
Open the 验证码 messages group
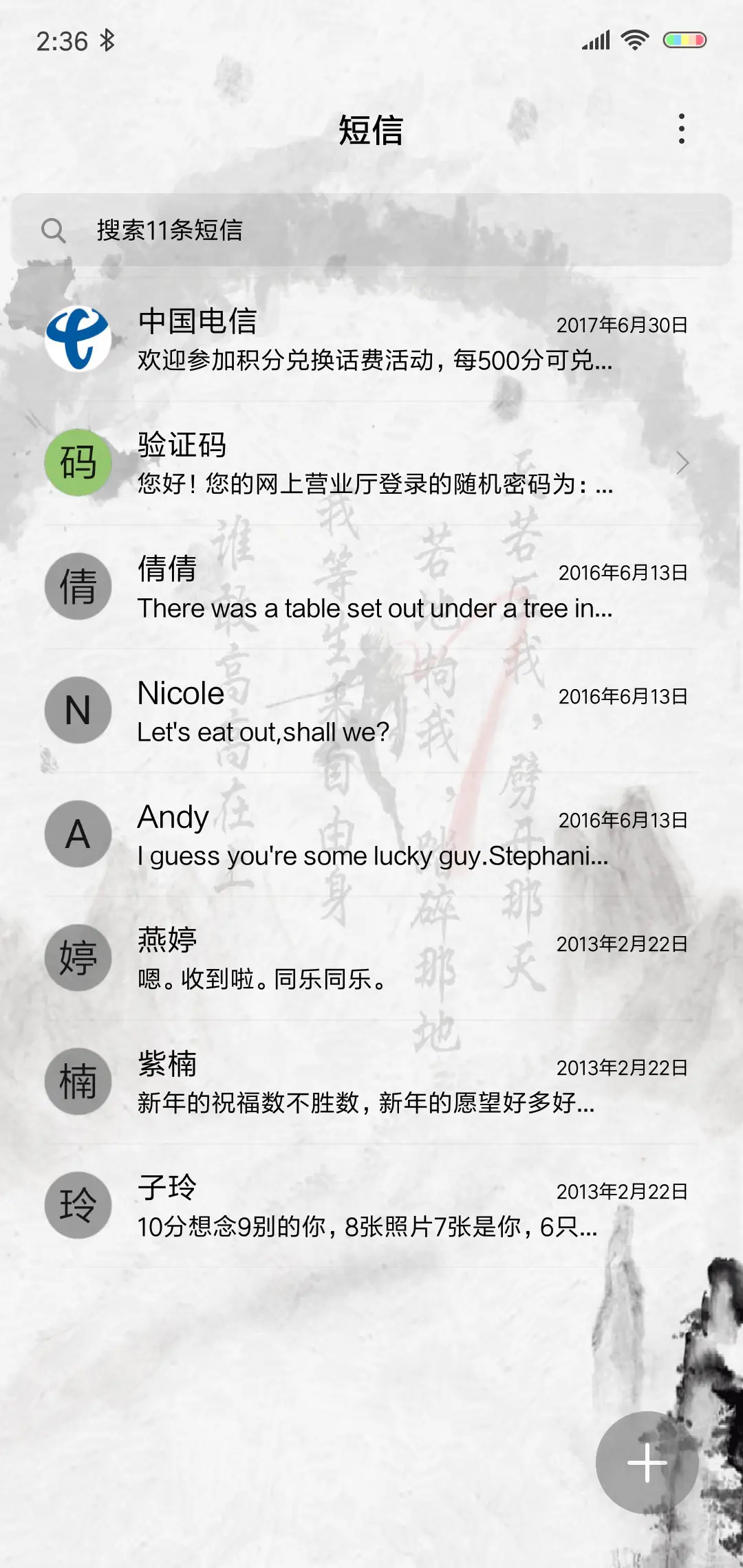[371, 464]
